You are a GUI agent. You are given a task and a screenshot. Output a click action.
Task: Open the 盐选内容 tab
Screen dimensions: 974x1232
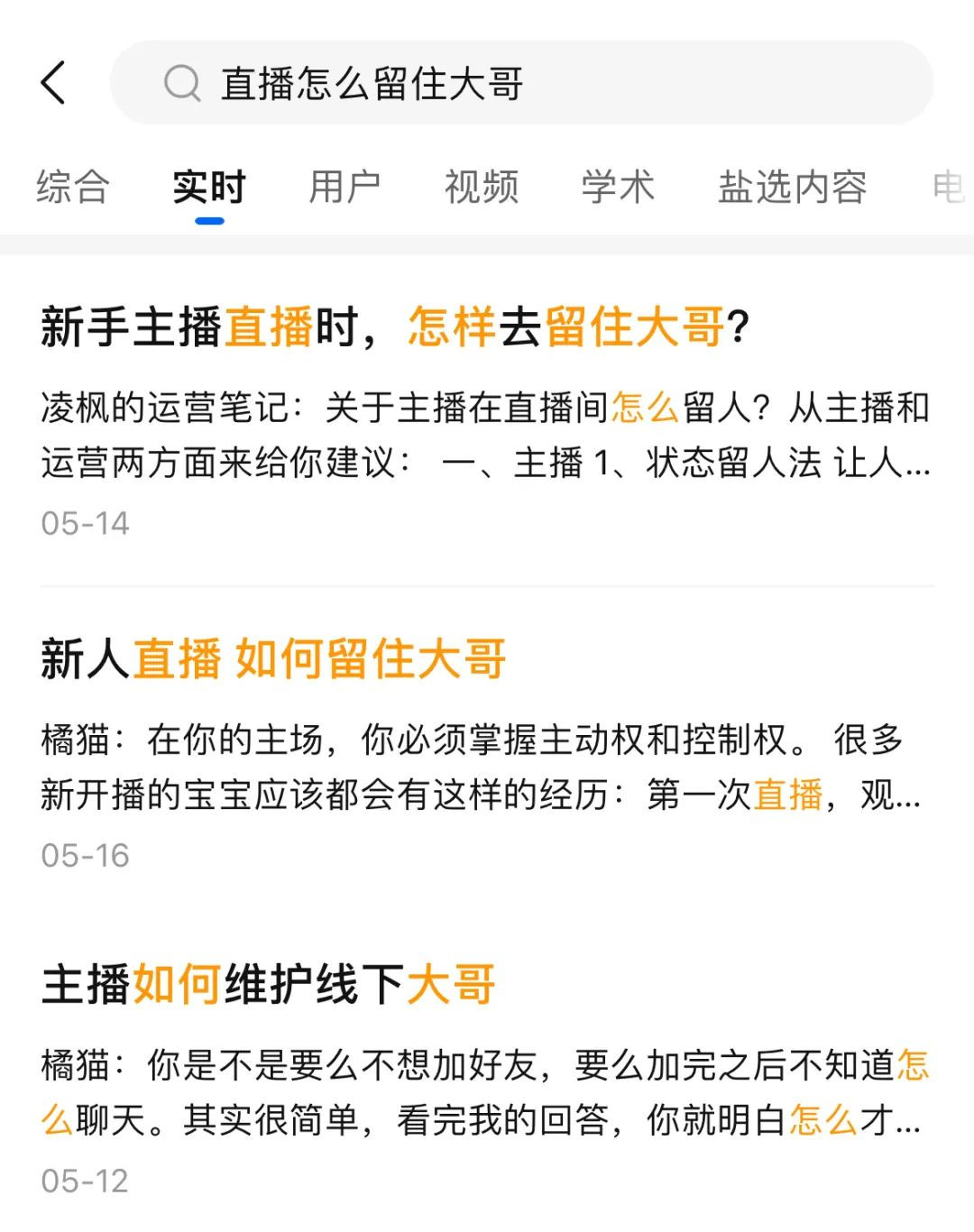click(792, 188)
